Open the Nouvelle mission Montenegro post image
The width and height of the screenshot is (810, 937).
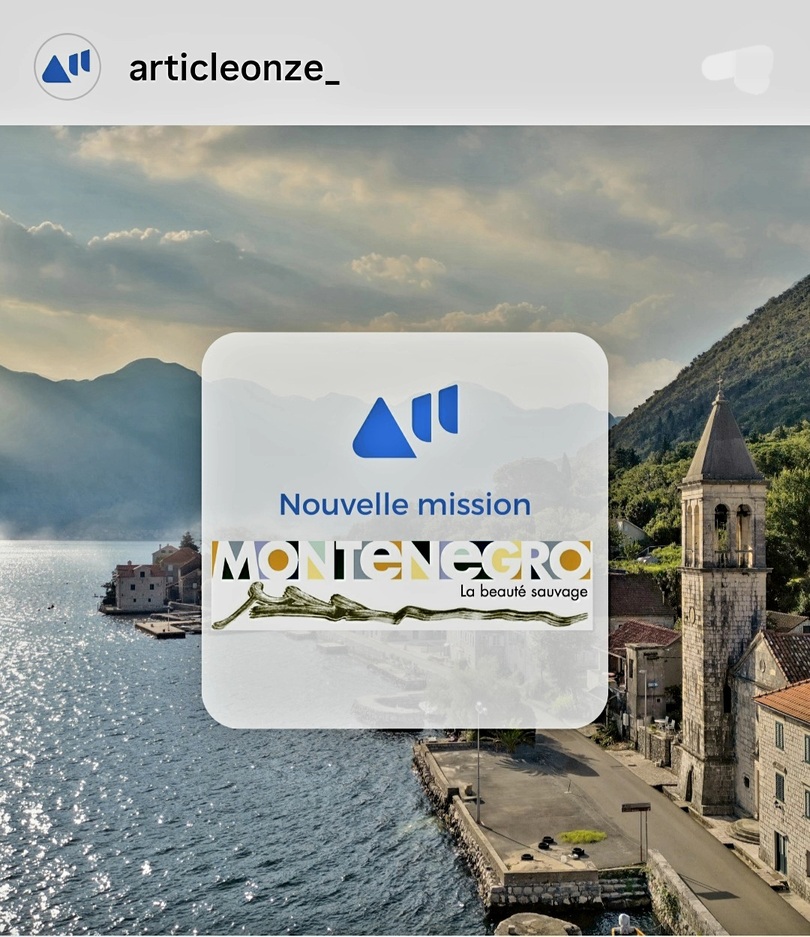(404, 530)
